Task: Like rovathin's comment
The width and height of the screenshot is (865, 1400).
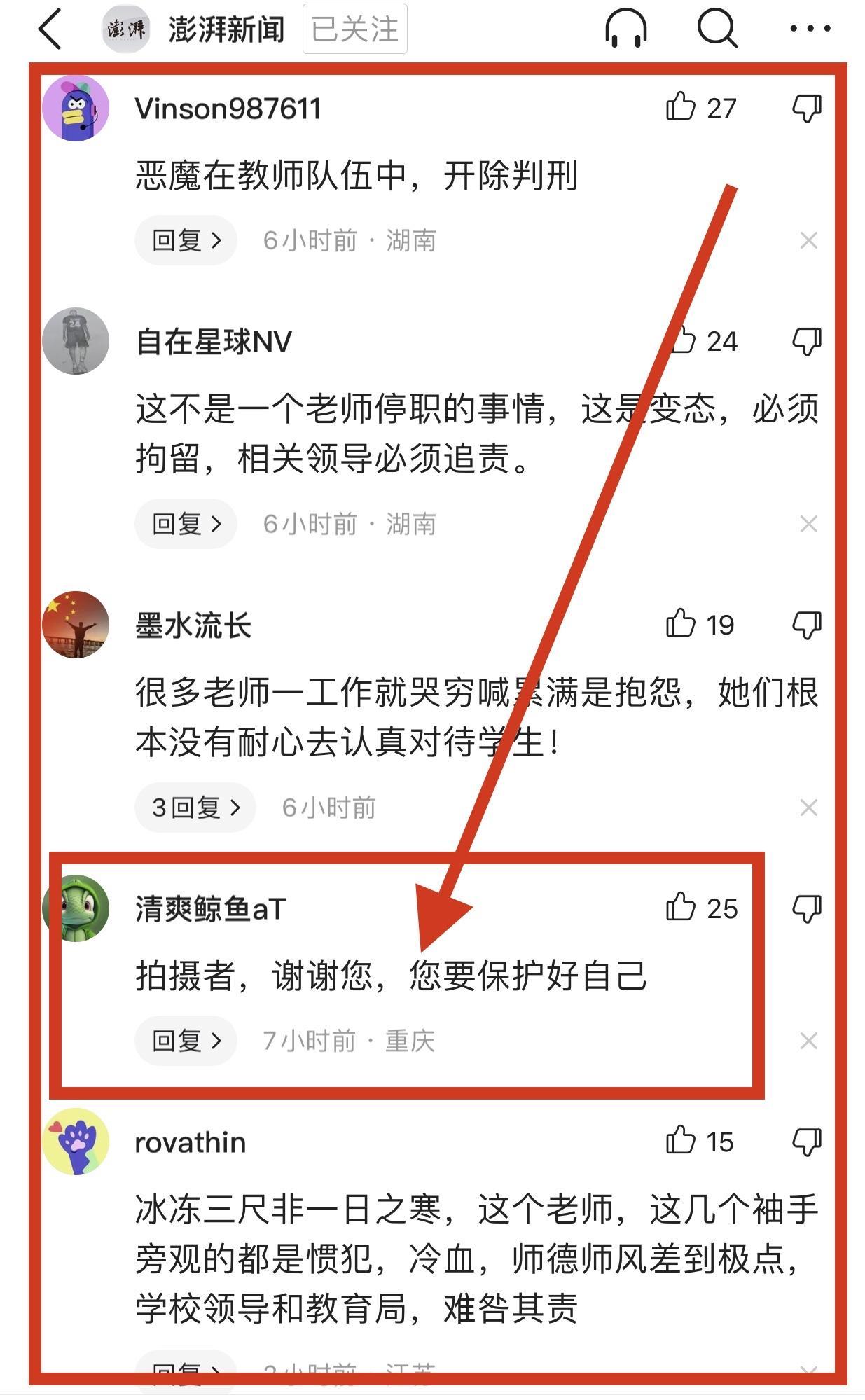Action: coord(681,1142)
